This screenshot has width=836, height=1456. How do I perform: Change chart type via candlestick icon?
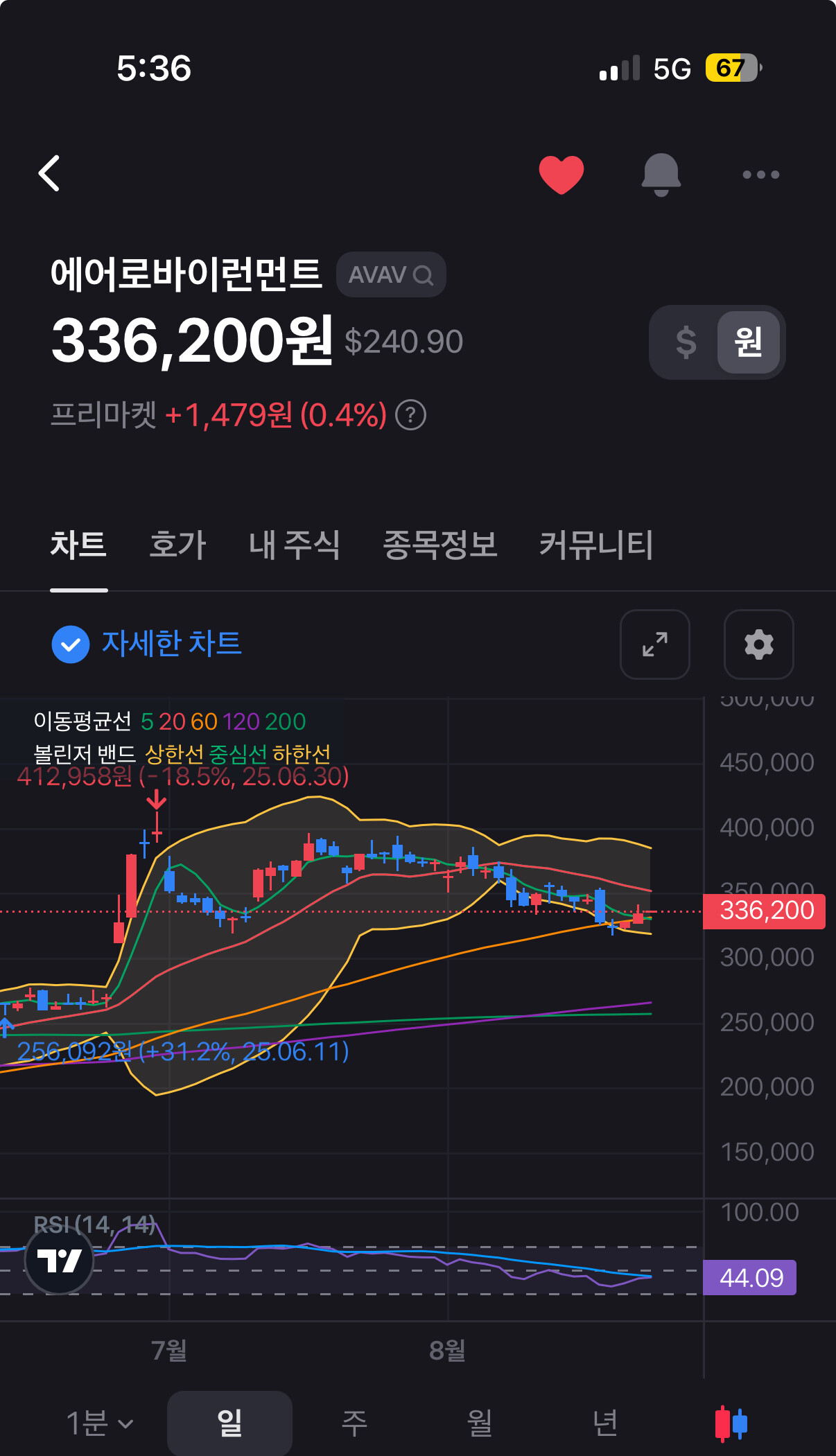pos(731,1424)
